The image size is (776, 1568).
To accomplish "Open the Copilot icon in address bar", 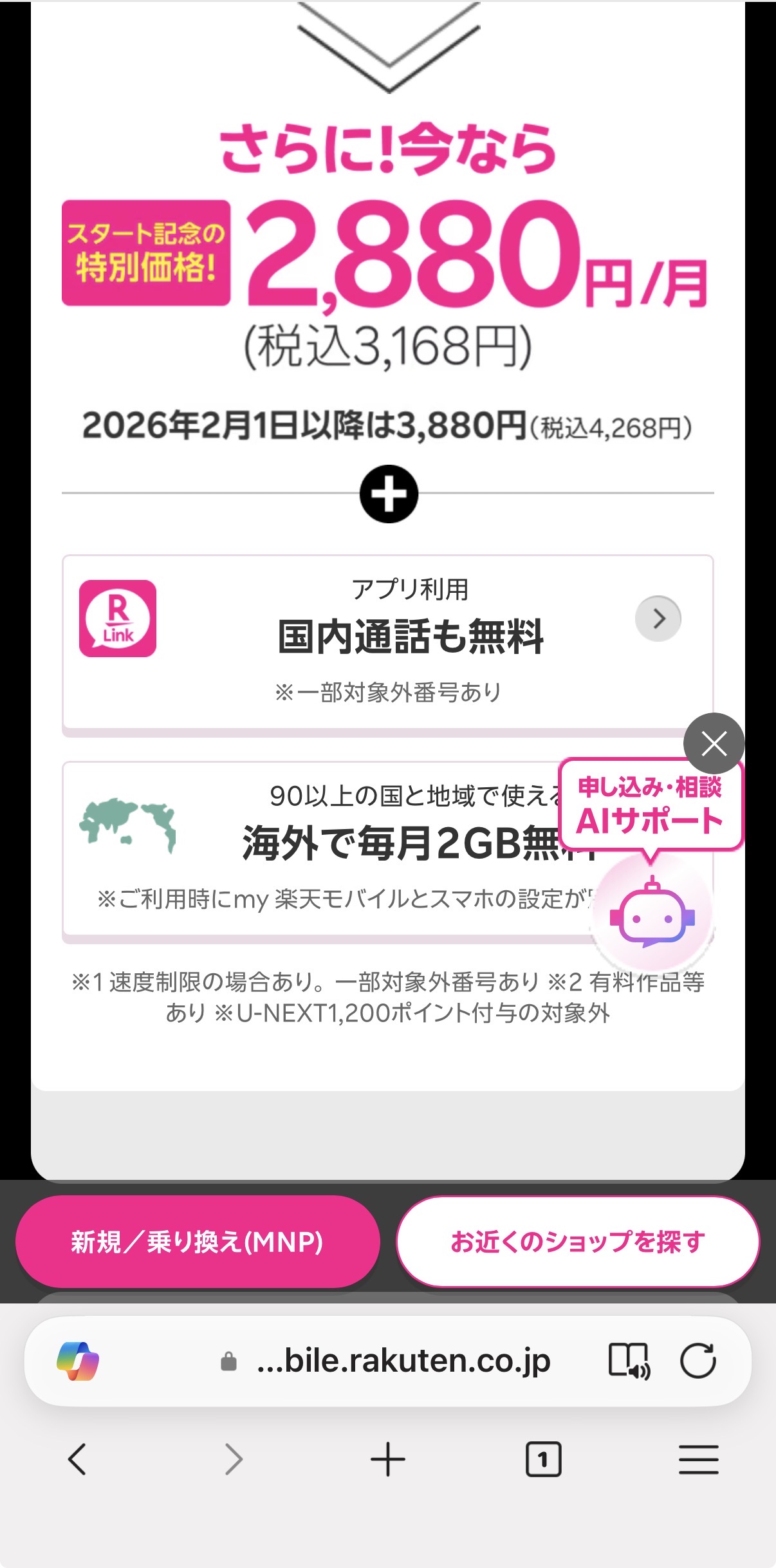I will 78,1361.
